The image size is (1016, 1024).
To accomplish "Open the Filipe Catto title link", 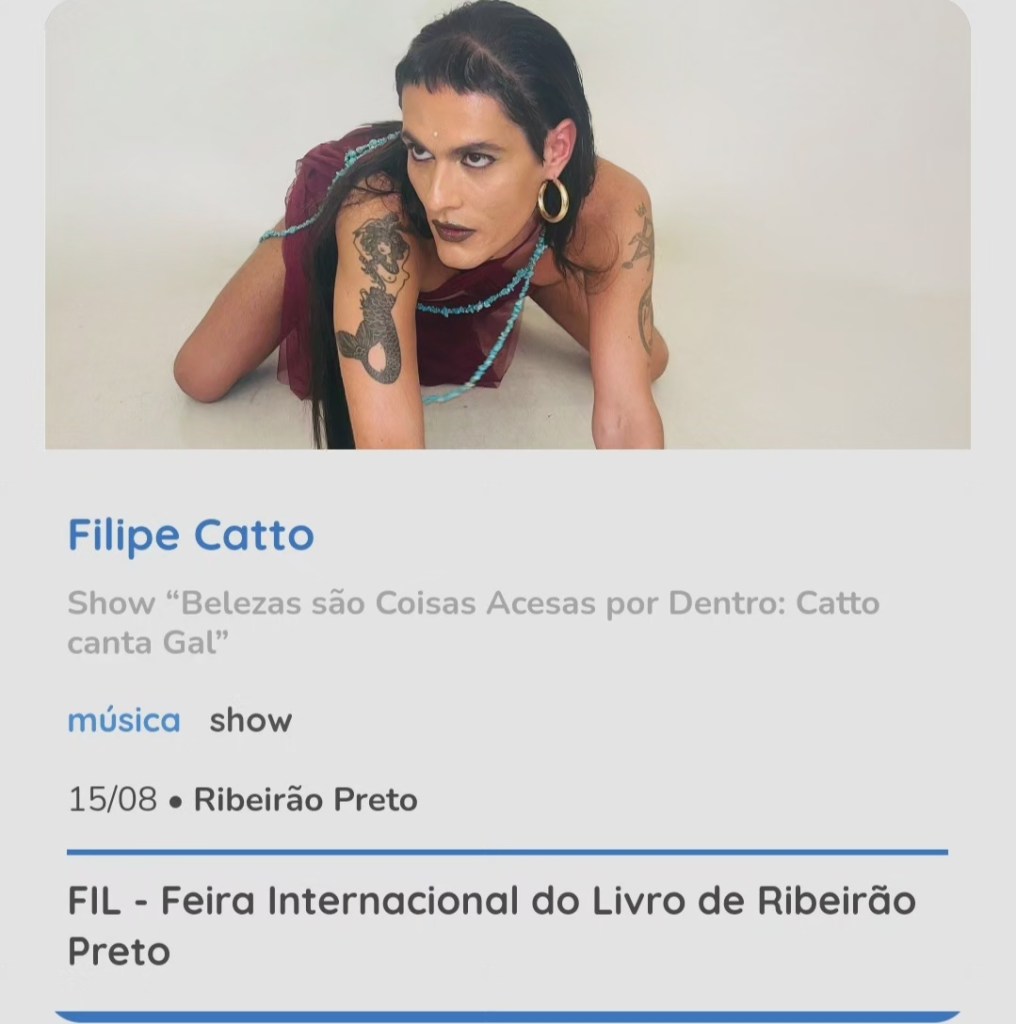I will click(190, 536).
